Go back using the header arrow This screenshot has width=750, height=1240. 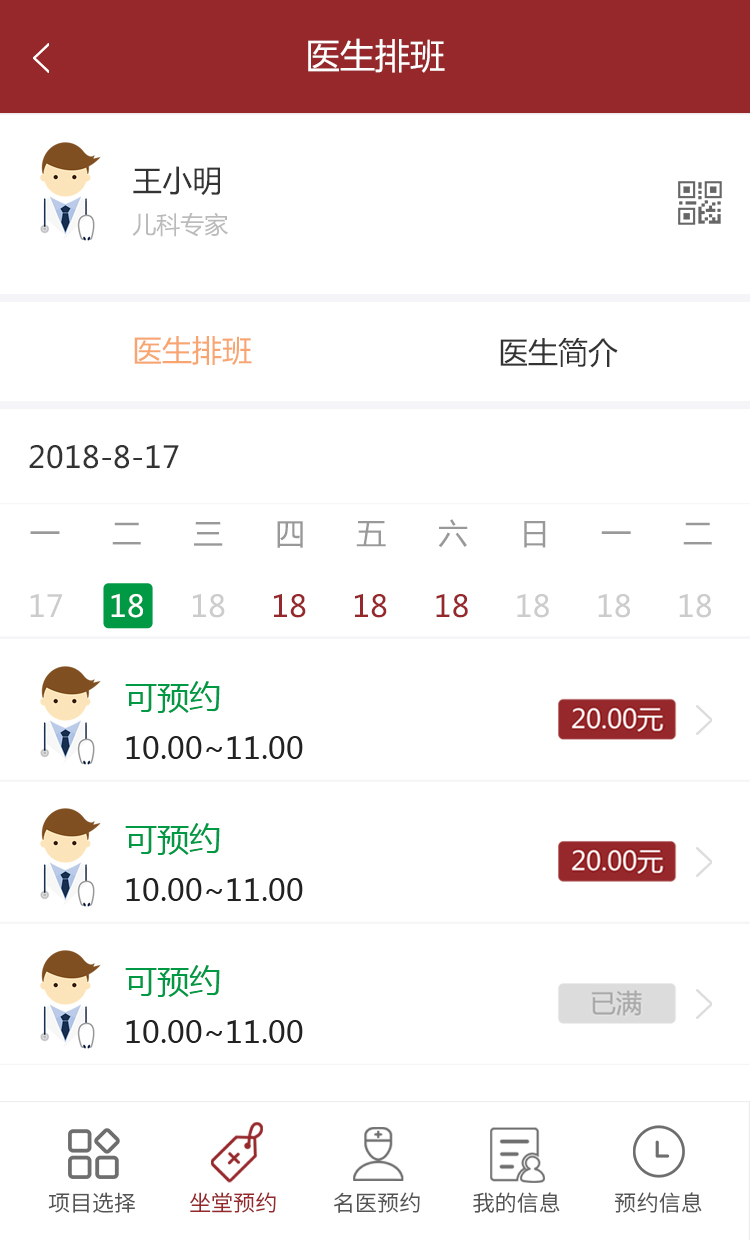pyautogui.click(x=41, y=58)
